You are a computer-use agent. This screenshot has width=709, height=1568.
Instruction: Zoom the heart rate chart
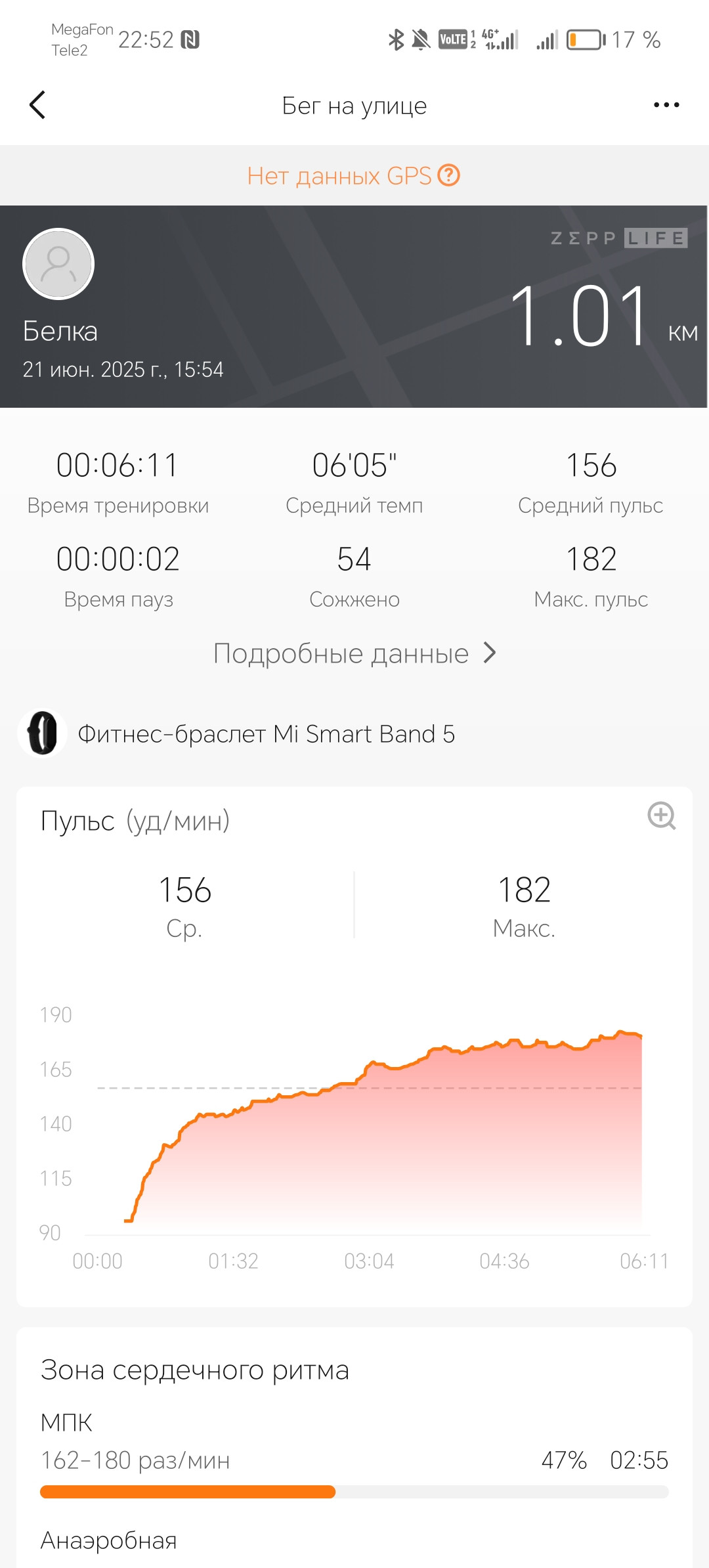661,816
